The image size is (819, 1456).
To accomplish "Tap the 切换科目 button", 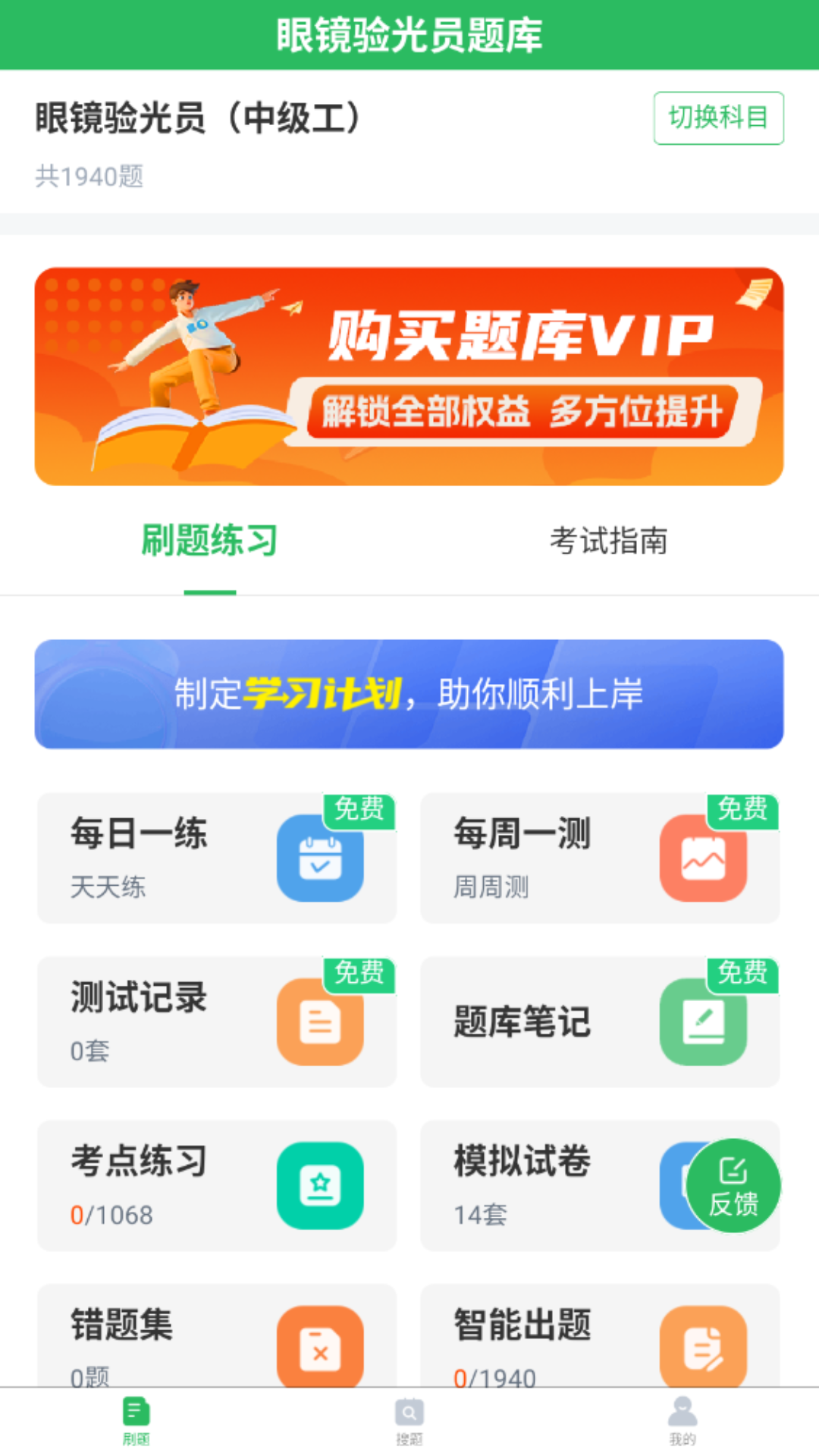I will coord(719,118).
